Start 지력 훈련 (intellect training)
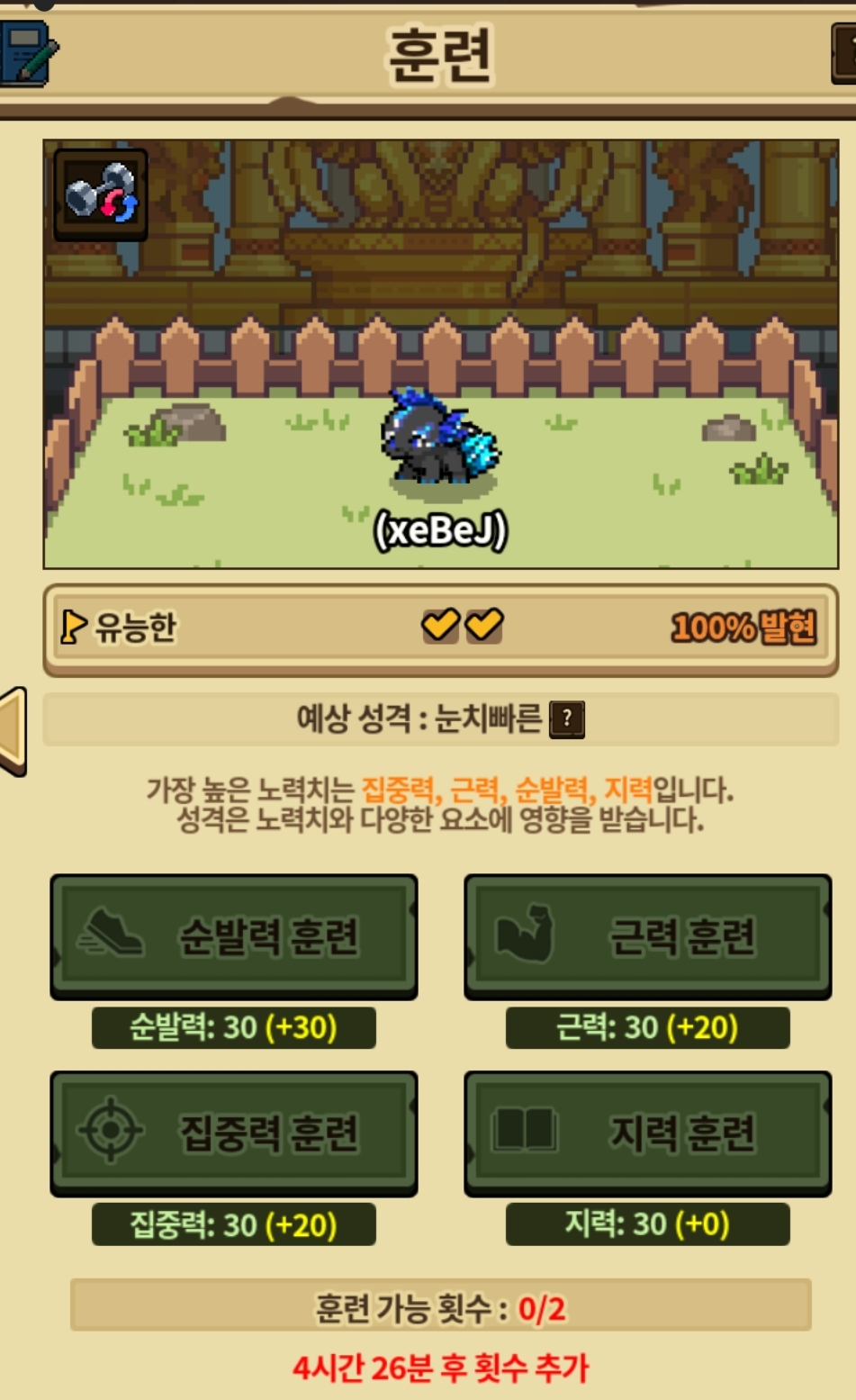856x1400 pixels. point(648,1134)
